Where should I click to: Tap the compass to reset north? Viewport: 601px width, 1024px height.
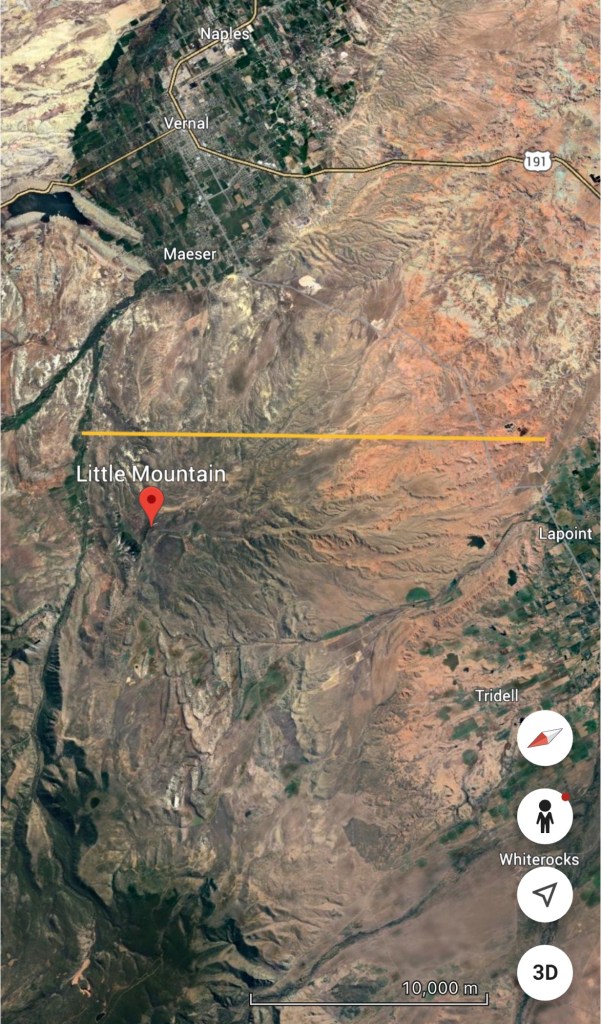click(544, 739)
